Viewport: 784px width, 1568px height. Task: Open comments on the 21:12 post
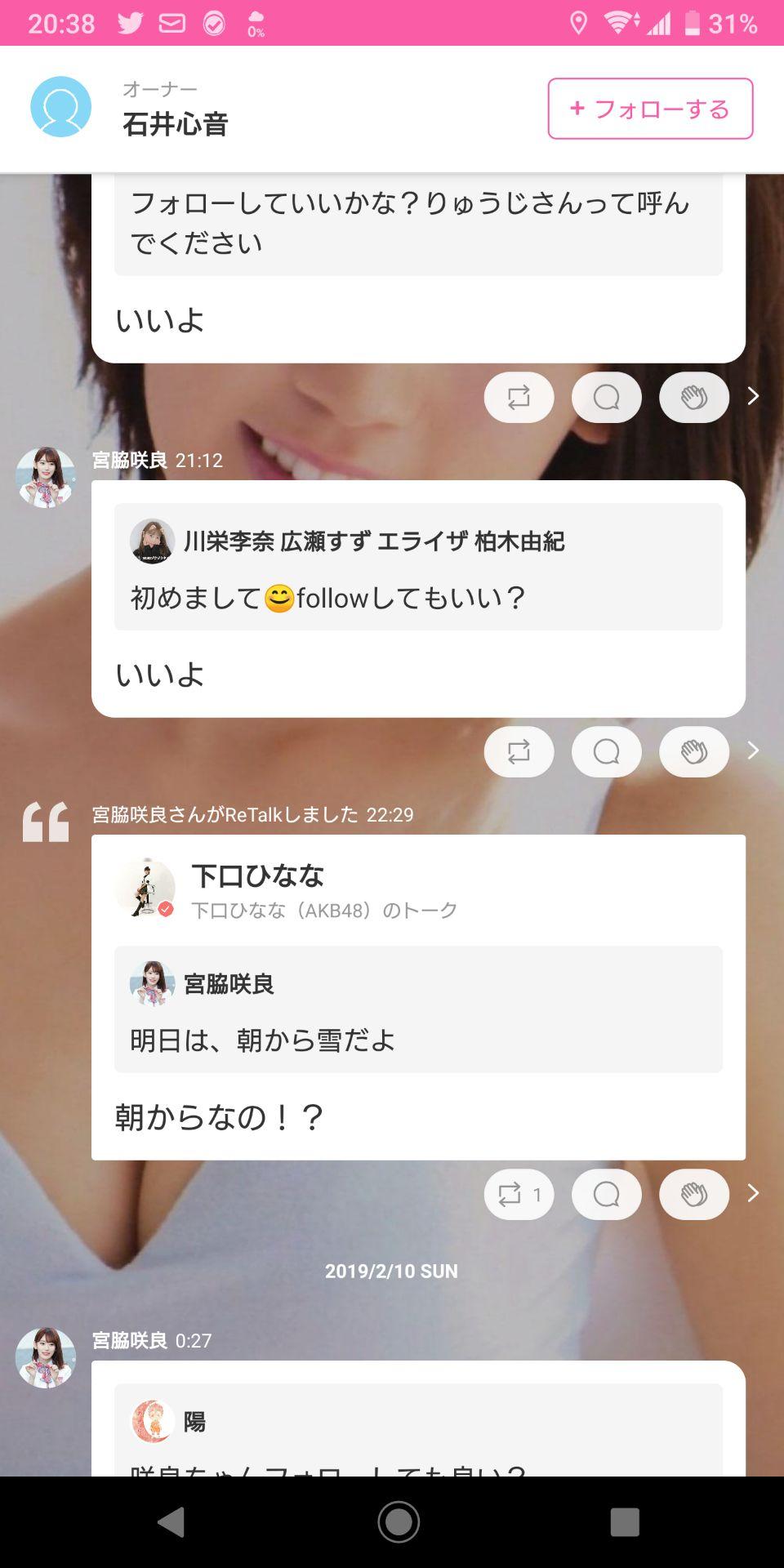point(606,751)
